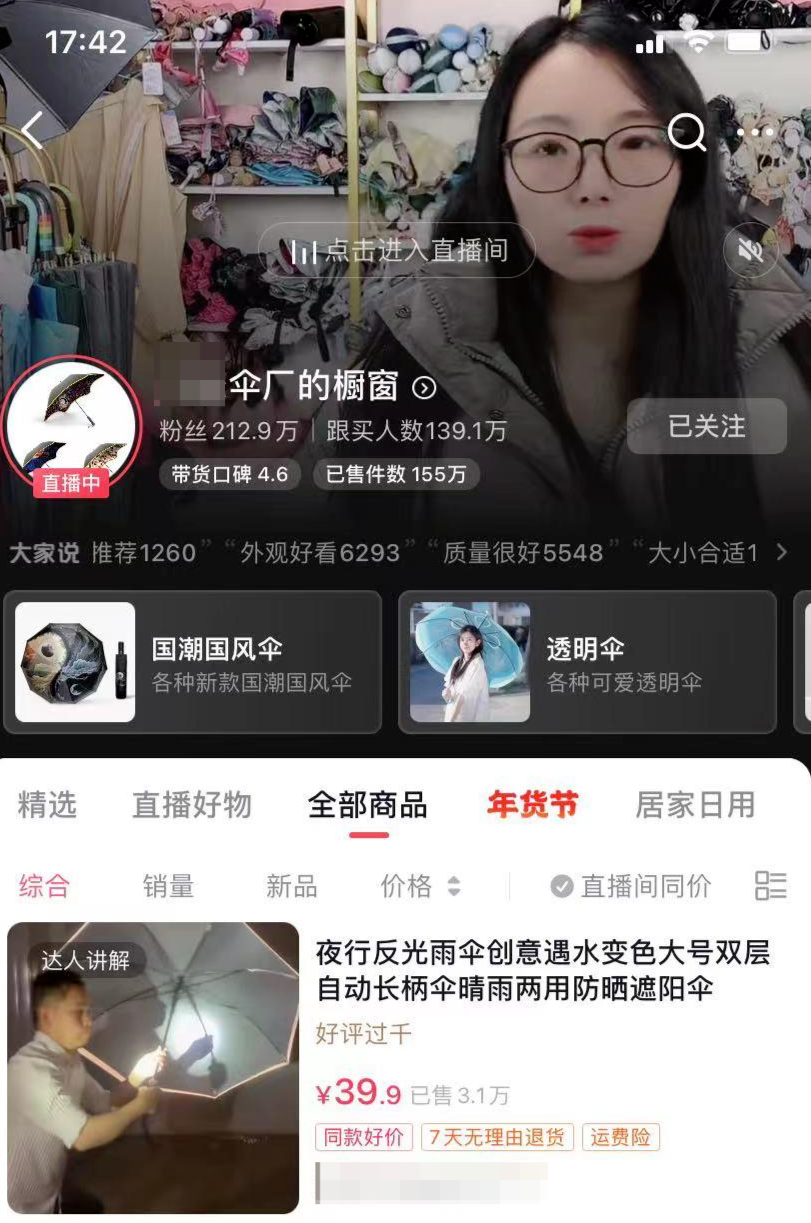The width and height of the screenshot is (811, 1223).
Task: Sort products by 价格
Action: click(x=420, y=886)
